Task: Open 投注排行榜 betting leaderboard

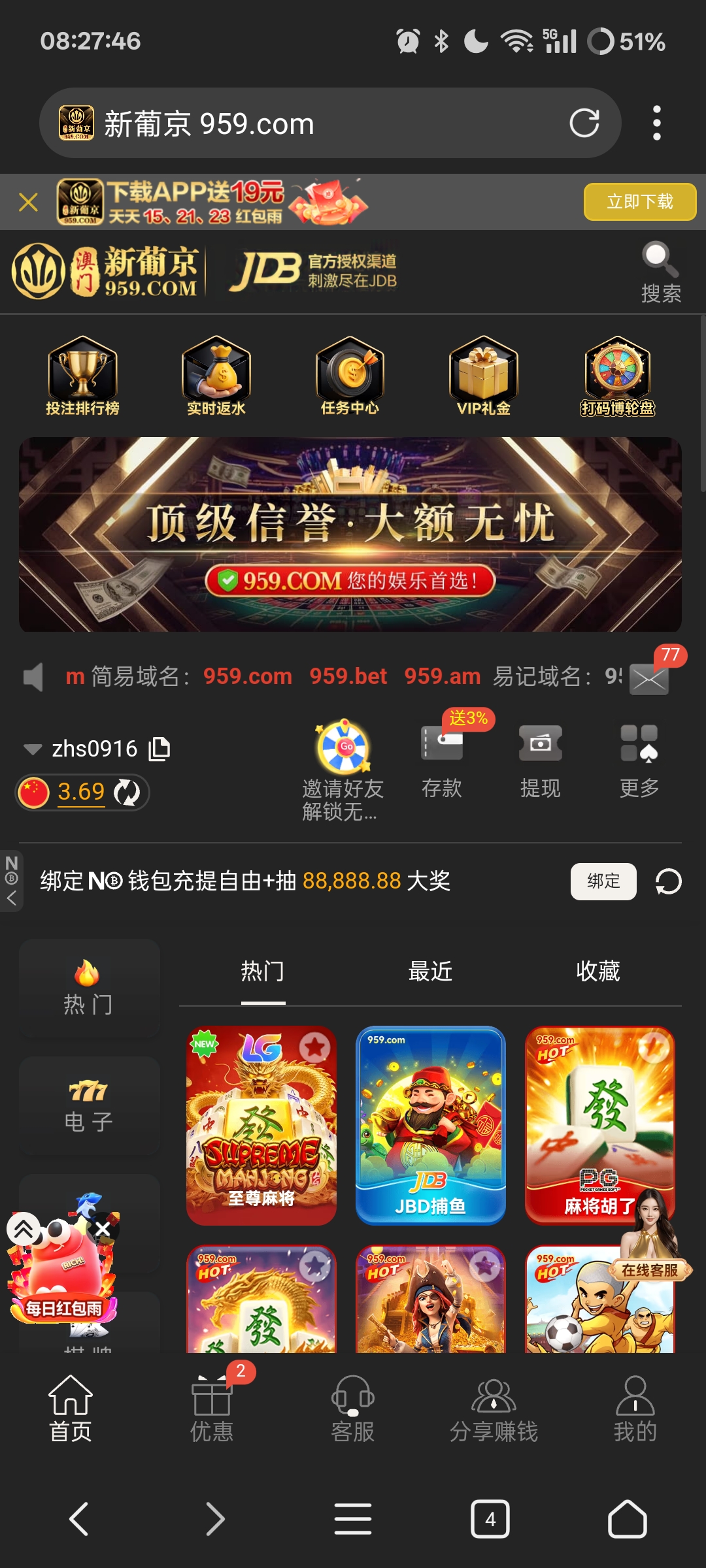Action: tap(82, 376)
